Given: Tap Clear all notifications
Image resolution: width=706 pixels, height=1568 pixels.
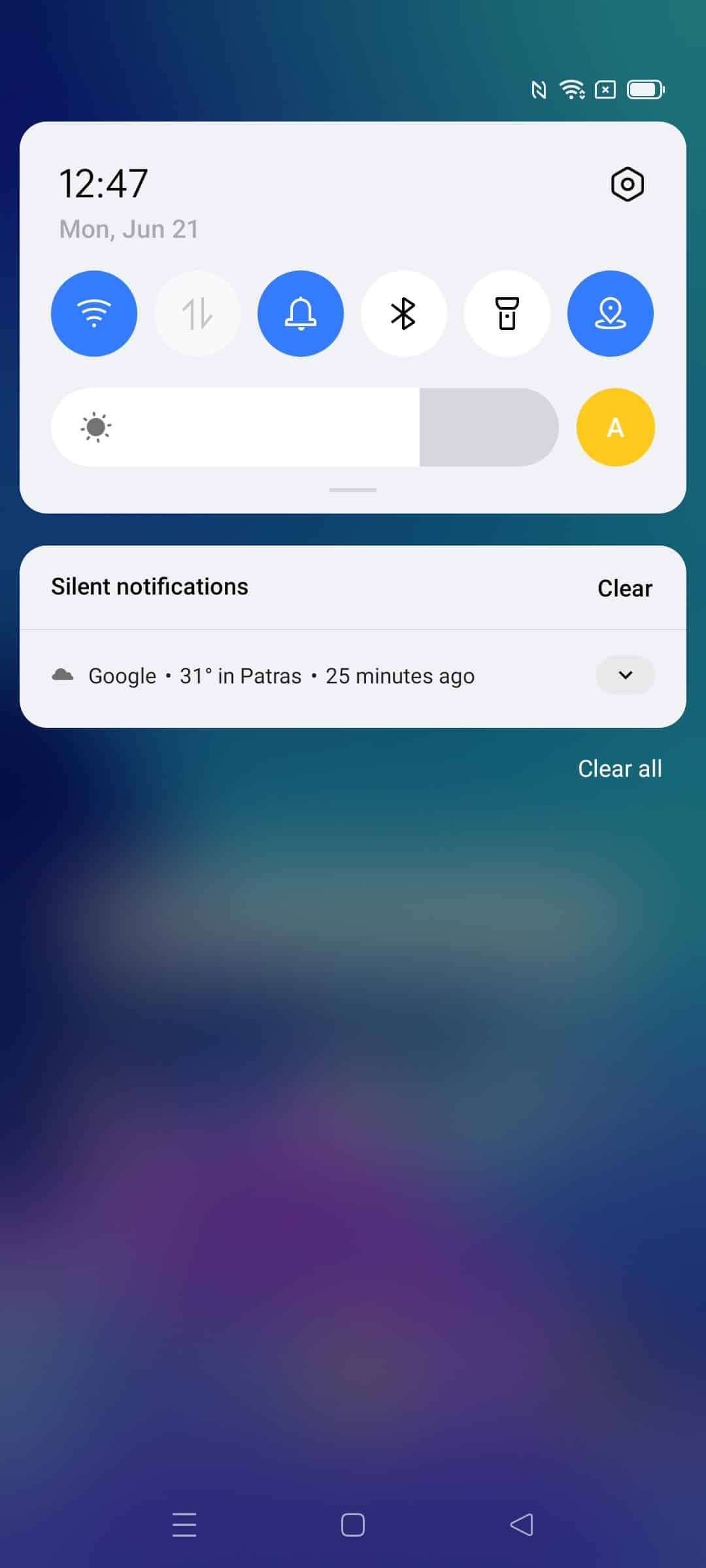Looking at the screenshot, I should click(620, 768).
